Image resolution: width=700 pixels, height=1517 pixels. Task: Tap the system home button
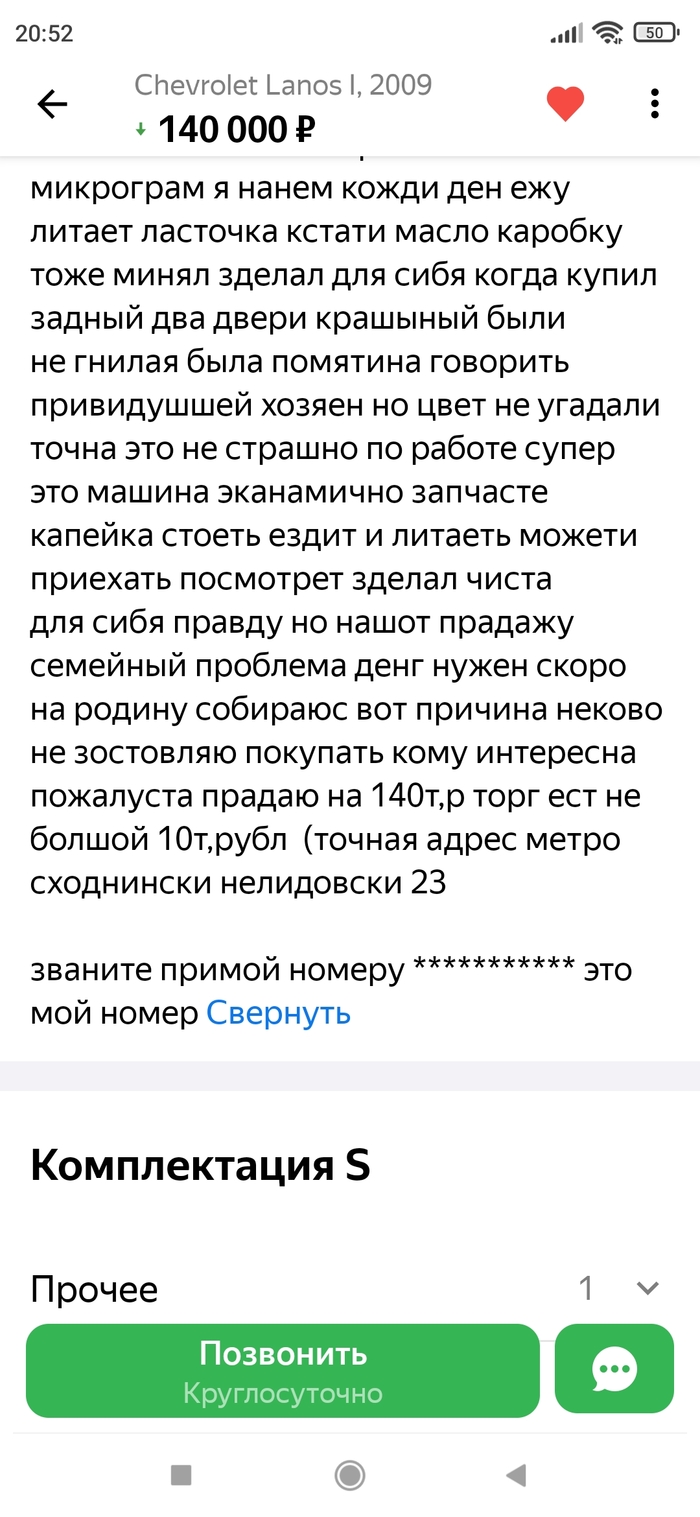click(x=350, y=1474)
